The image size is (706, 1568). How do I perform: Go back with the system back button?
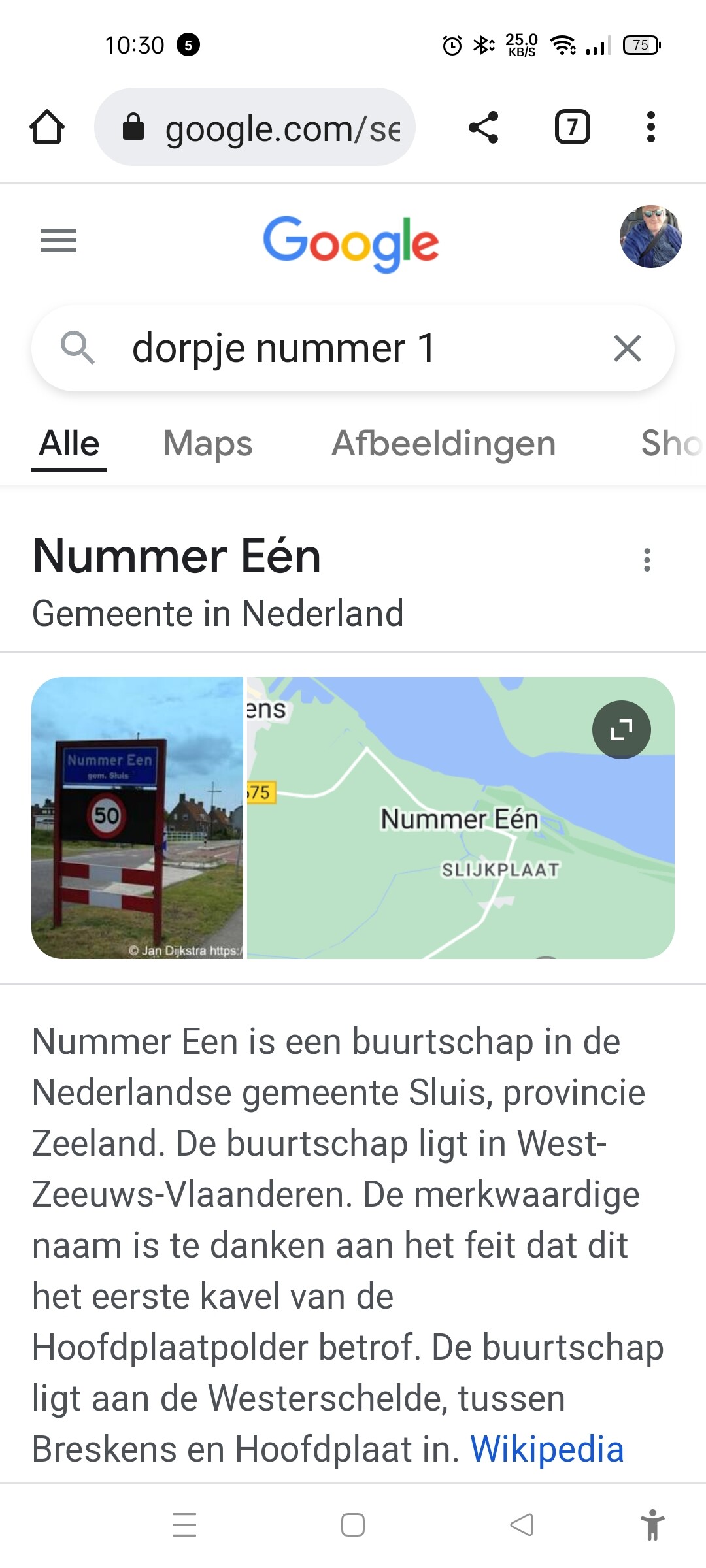coord(522,1525)
